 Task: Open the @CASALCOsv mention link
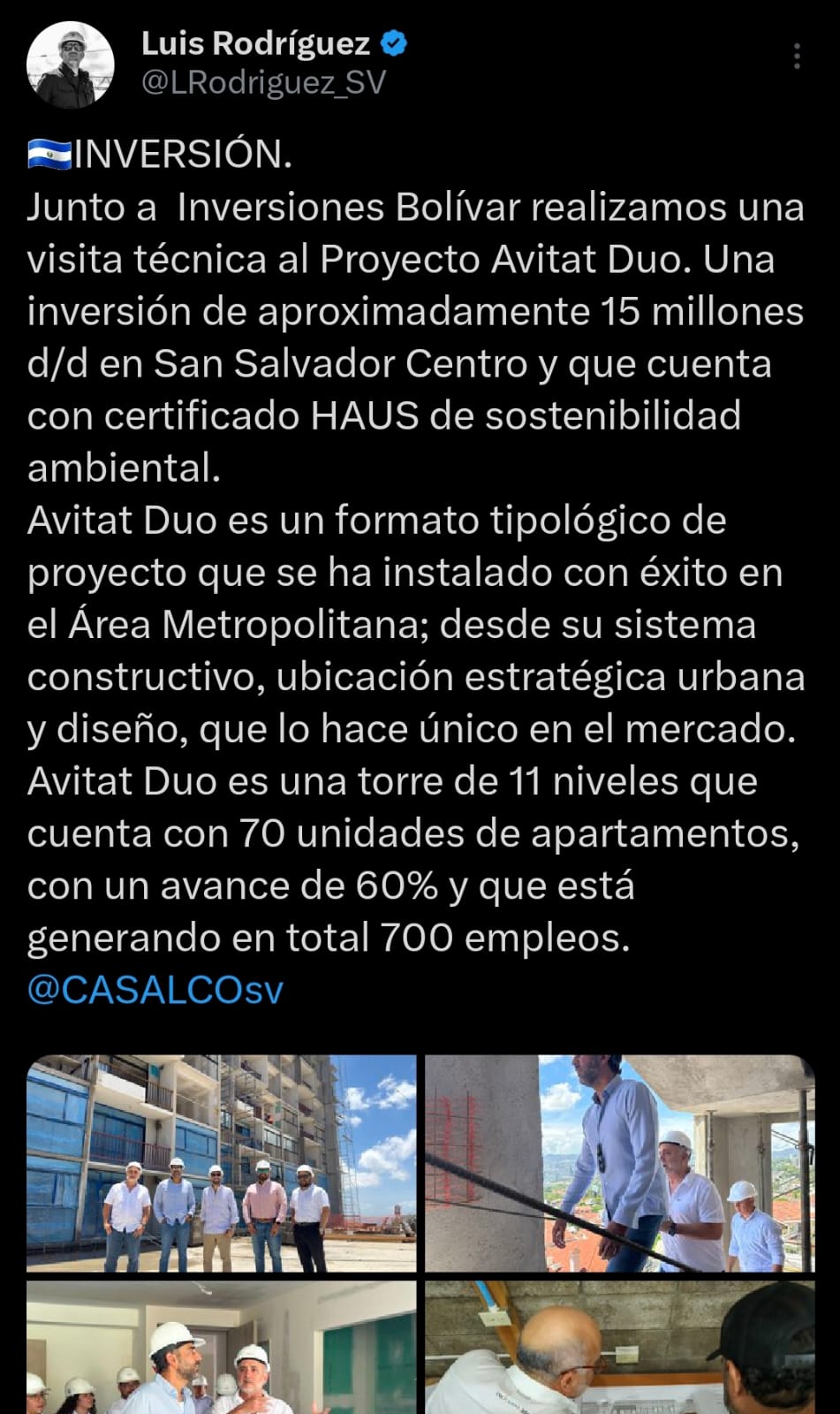click(155, 990)
